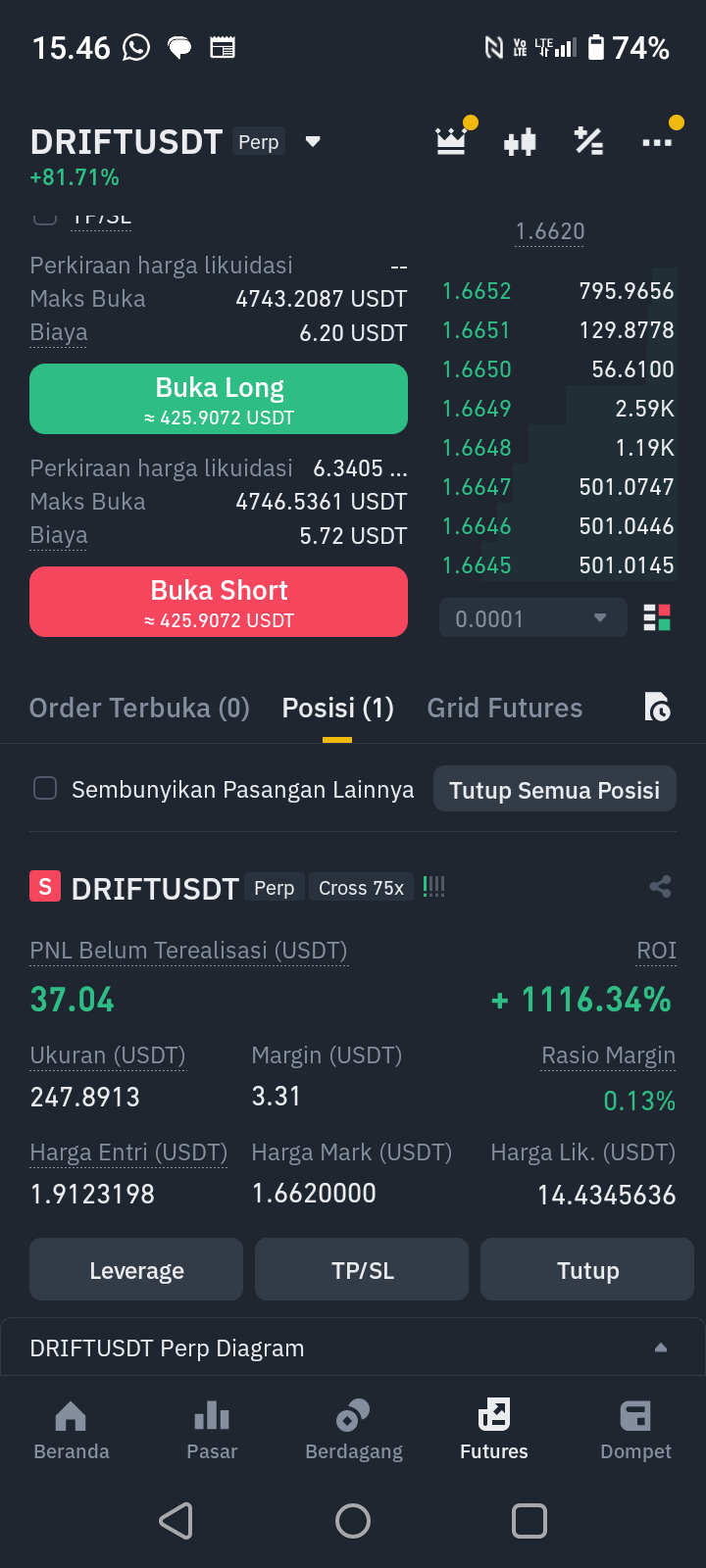Adjust Leverage for the position
The height and width of the screenshot is (1568, 706).
point(136,1269)
